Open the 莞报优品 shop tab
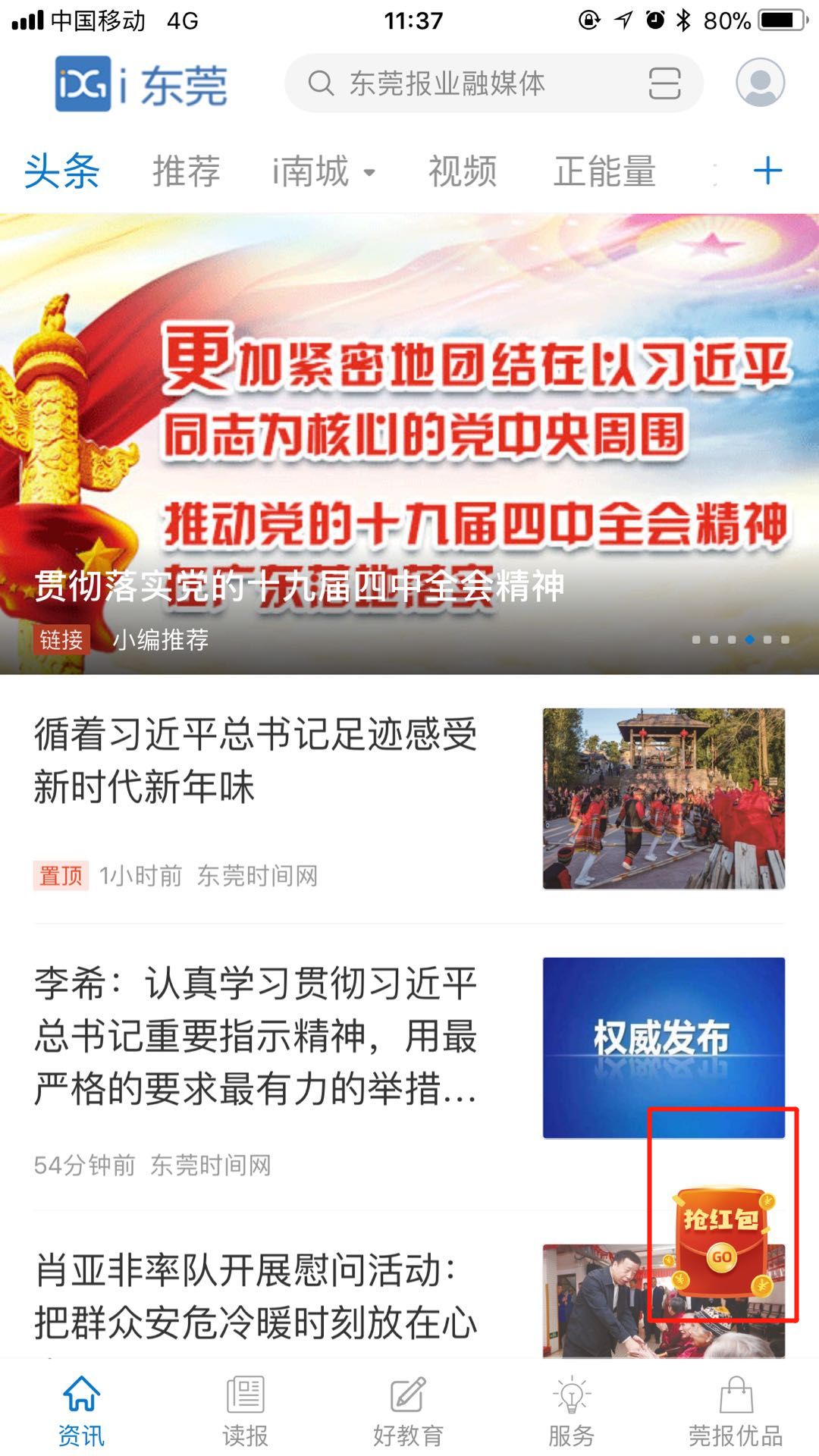Viewport: 819px width, 1456px height. 736,1412
